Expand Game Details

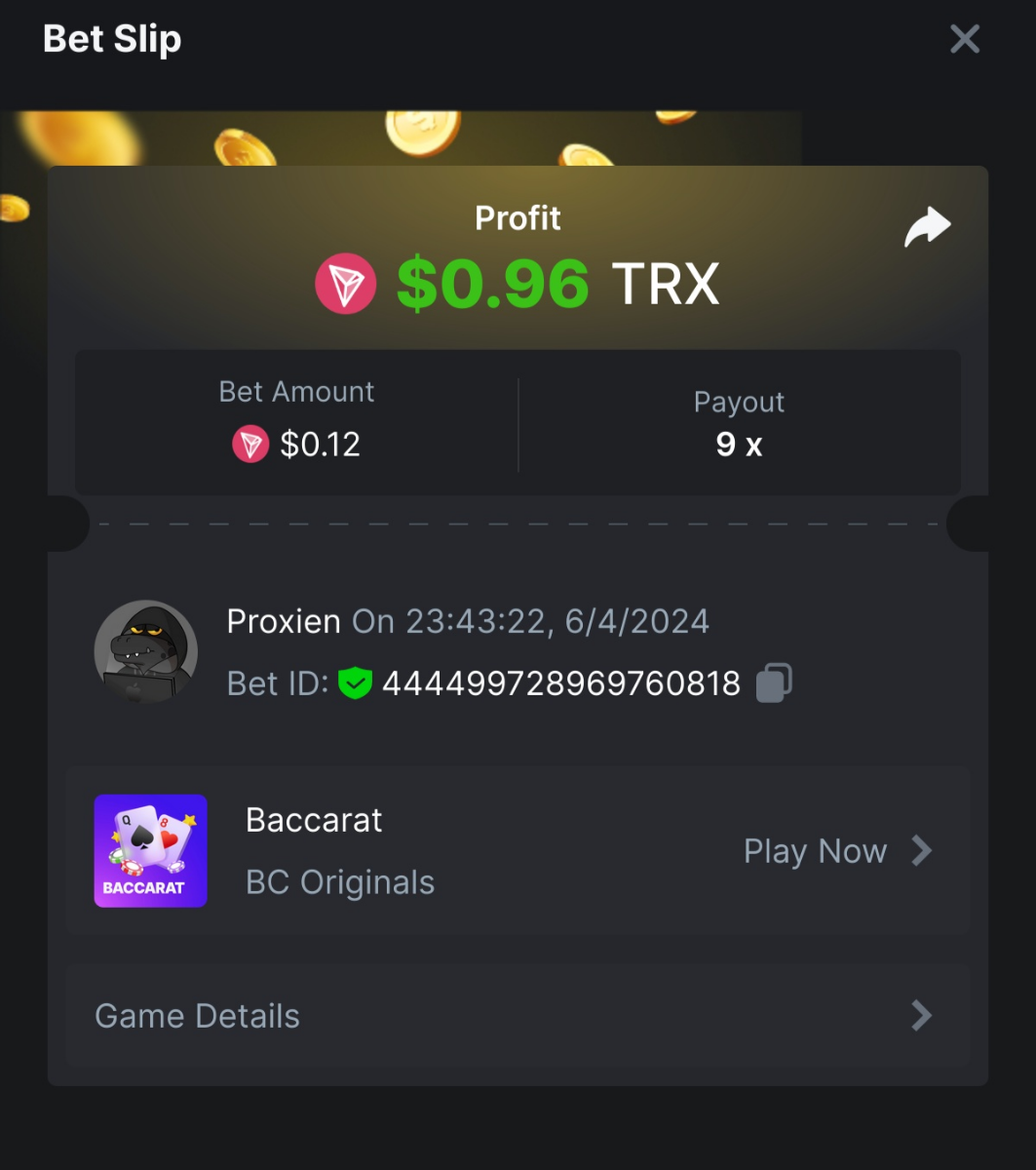(518, 1016)
